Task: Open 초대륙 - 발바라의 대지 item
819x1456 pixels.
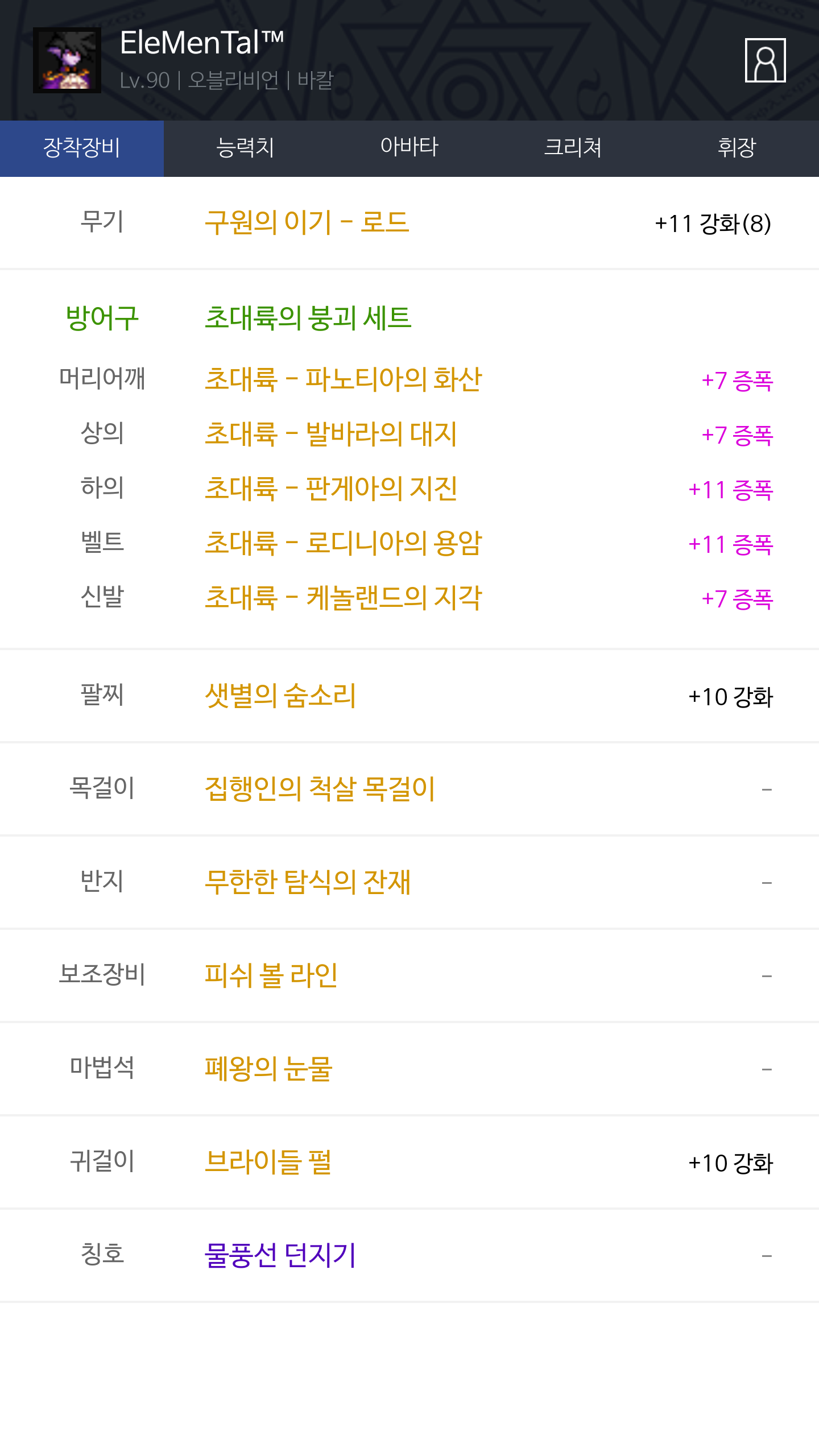Action: (330, 434)
